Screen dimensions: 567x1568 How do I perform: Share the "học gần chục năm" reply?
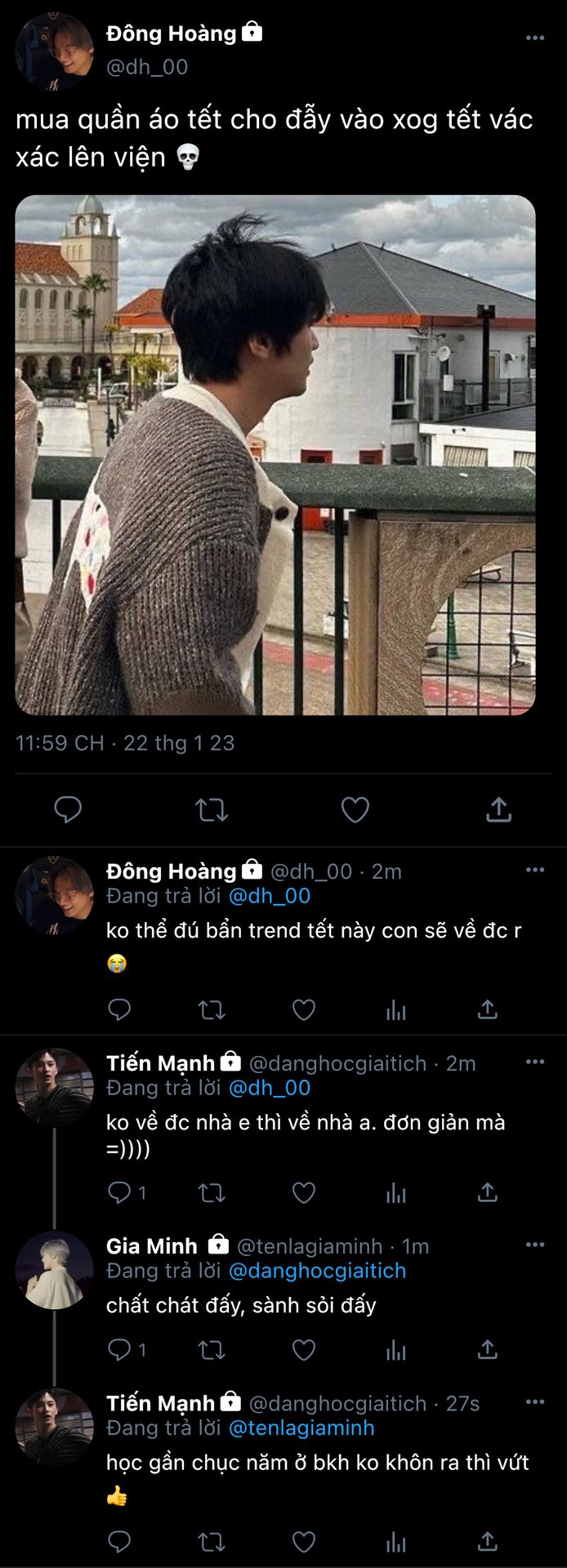click(x=487, y=1541)
